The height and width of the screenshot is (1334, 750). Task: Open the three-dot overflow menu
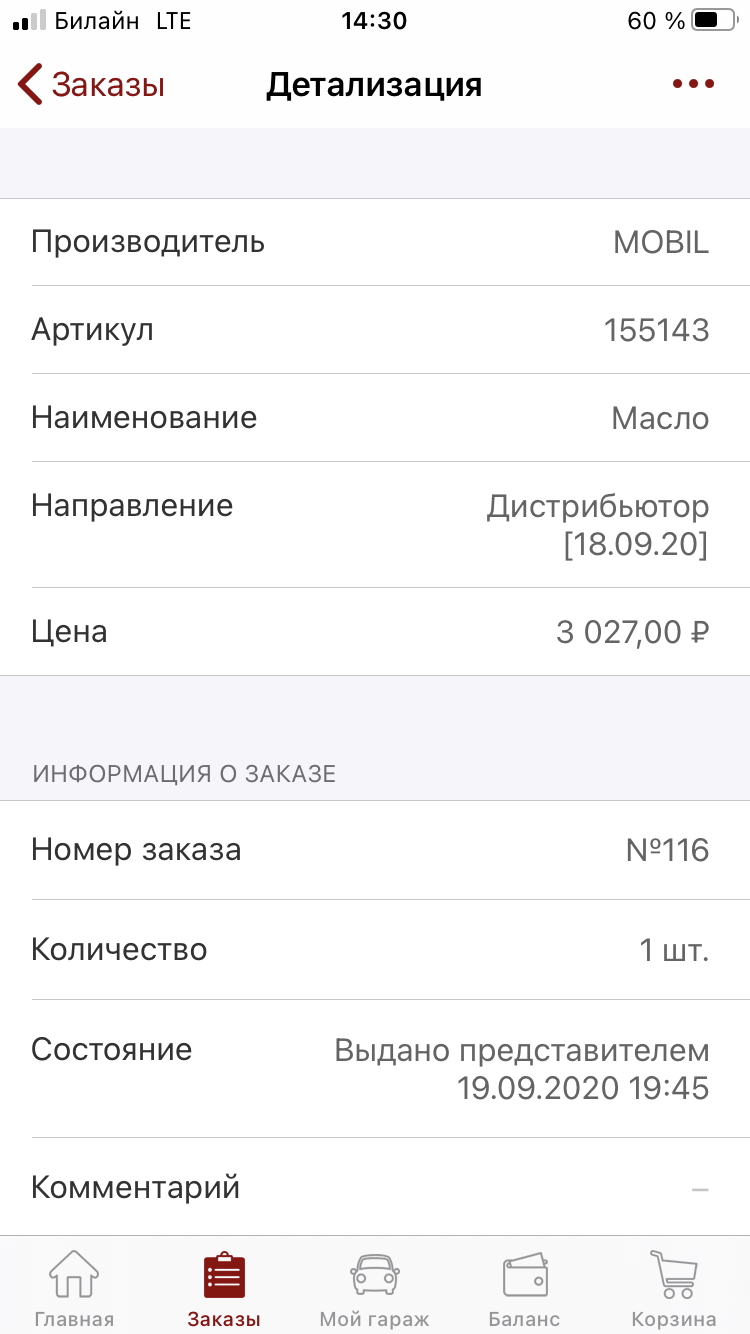[693, 85]
